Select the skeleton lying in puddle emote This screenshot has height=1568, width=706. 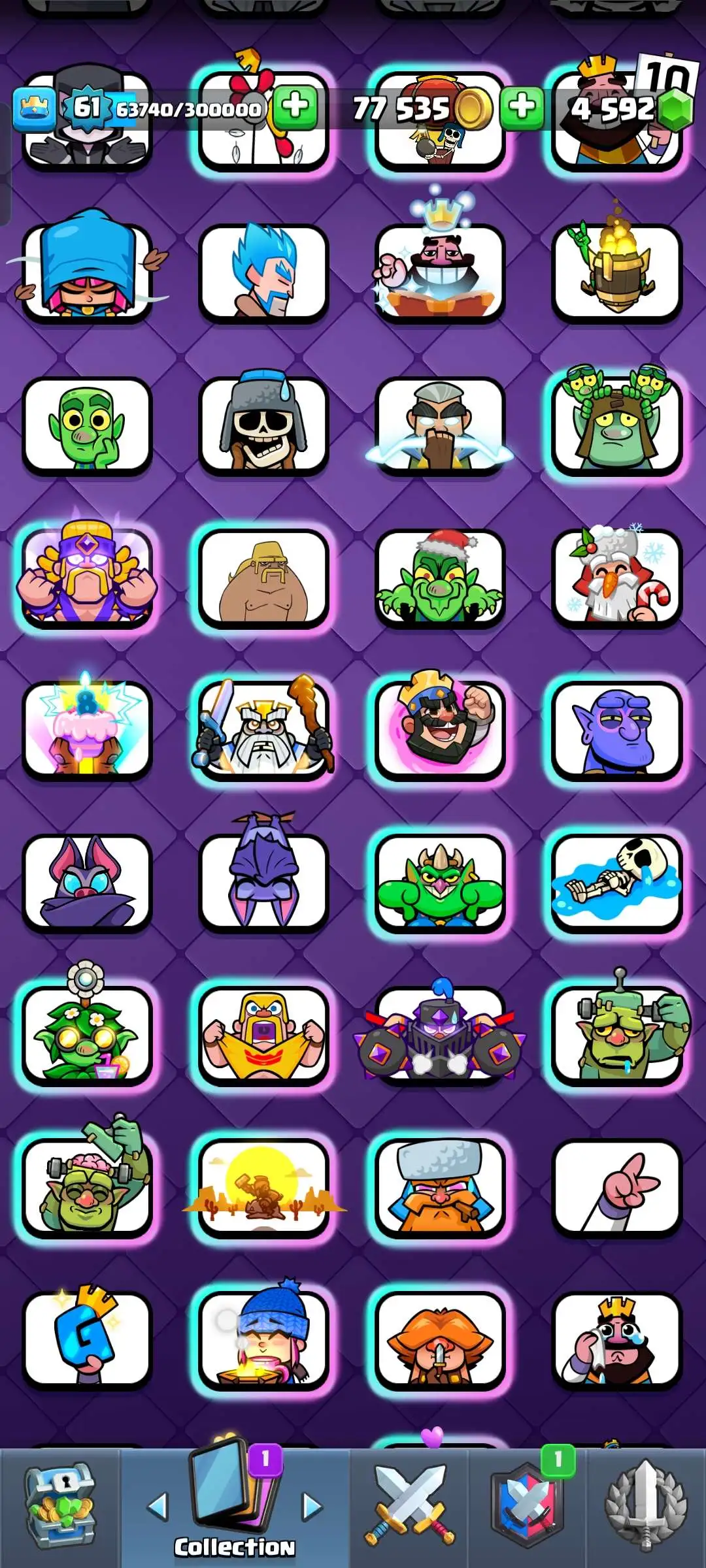616,882
